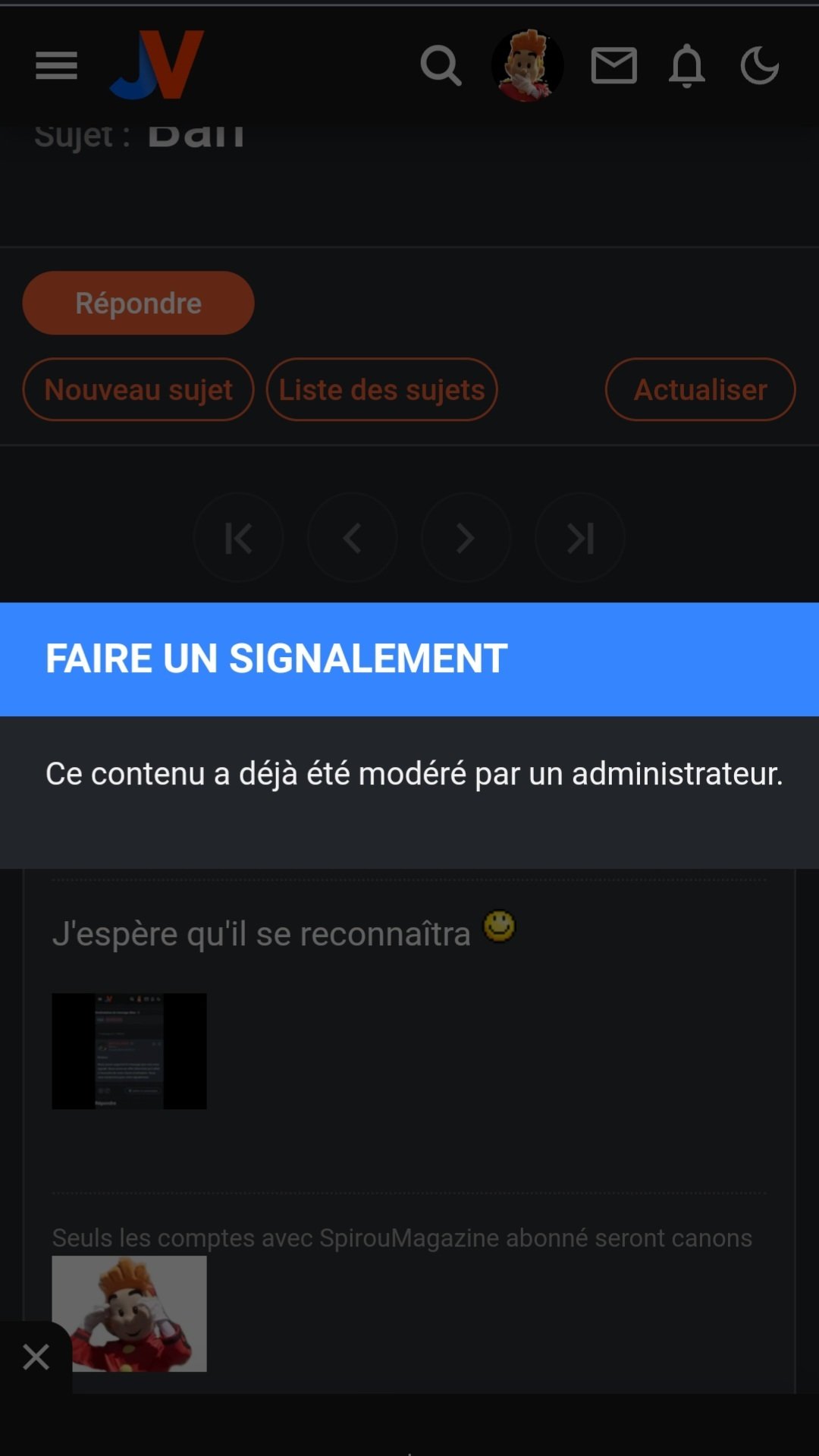Tap the JV logo to go home
This screenshot has width=819, height=1456.
[157, 65]
